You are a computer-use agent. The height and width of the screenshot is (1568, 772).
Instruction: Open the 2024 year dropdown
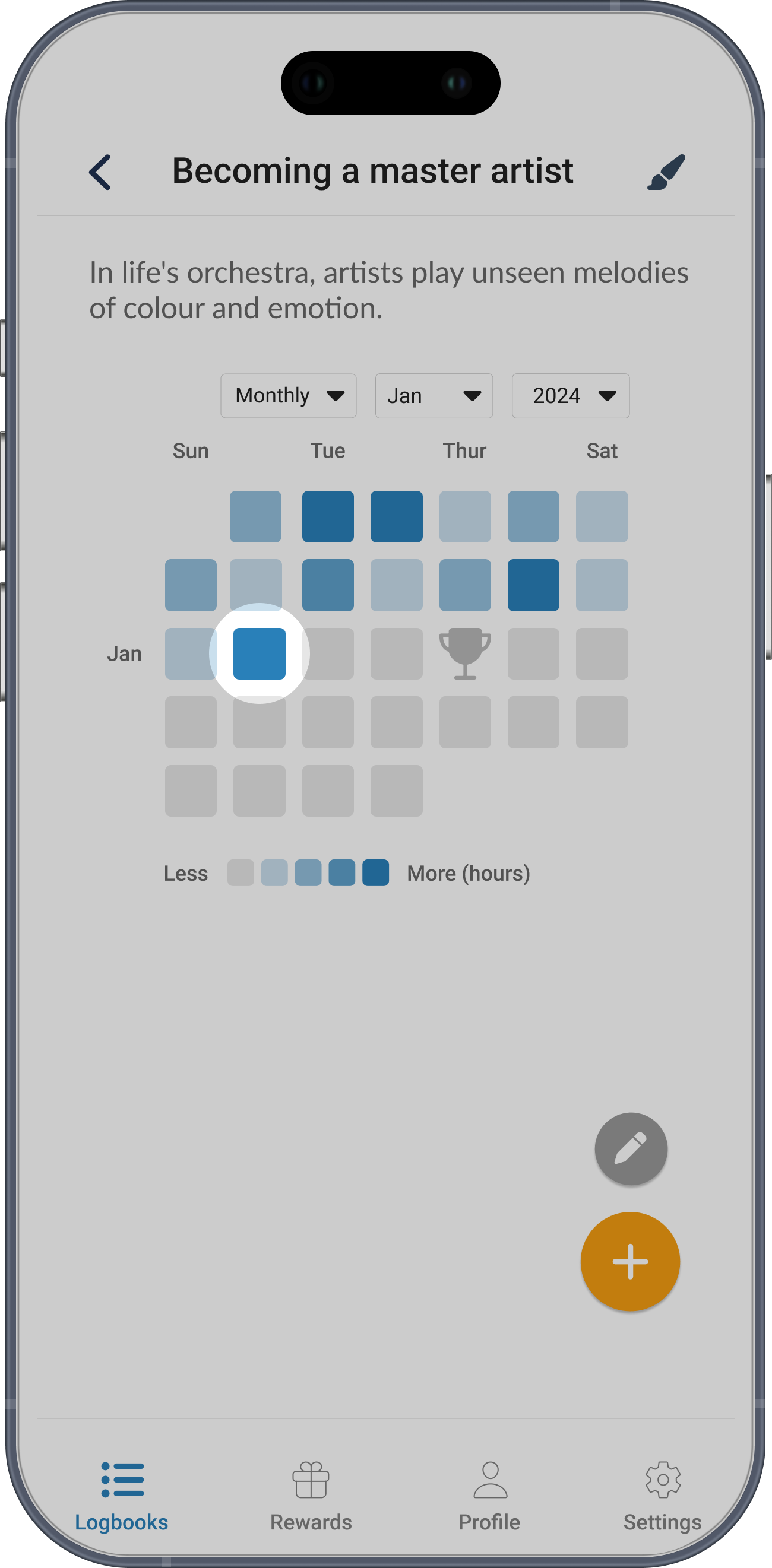point(571,396)
